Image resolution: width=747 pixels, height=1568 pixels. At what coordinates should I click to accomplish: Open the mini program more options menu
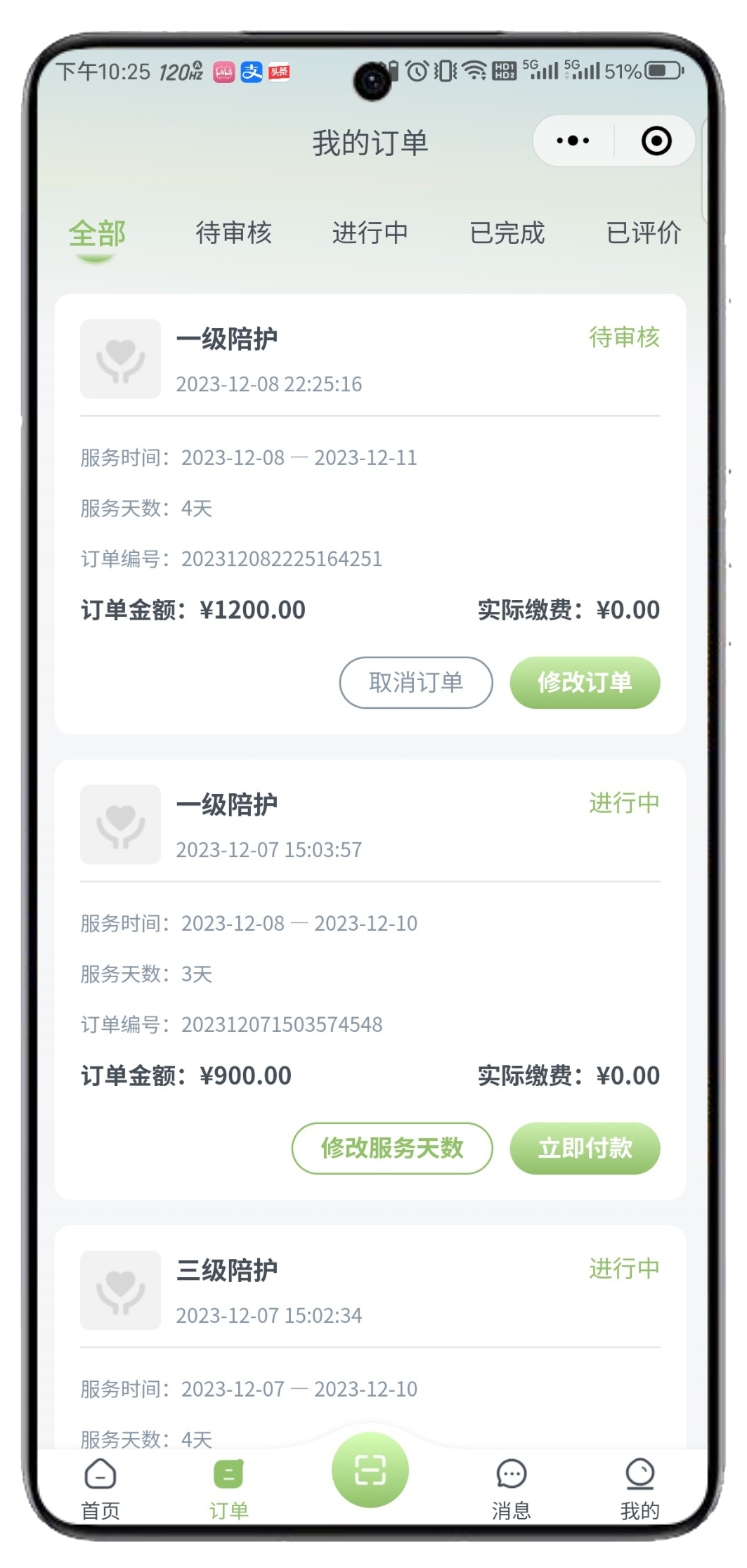click(573, 141)
